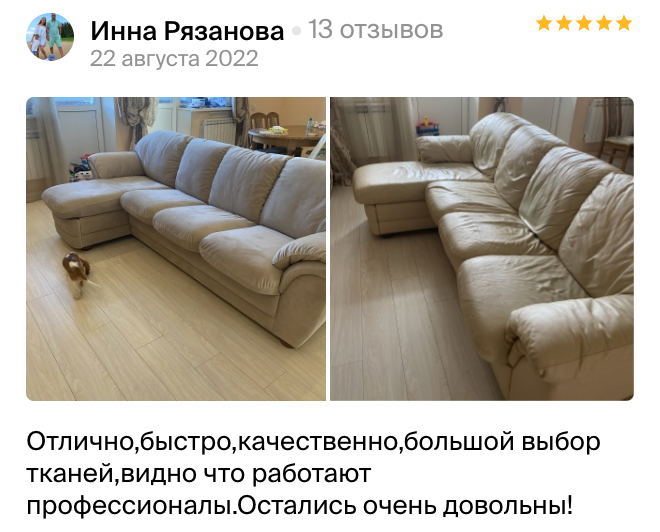660x532 pixels.
Task: Open the sofa photo with the dog
Action: pos(176,248)
